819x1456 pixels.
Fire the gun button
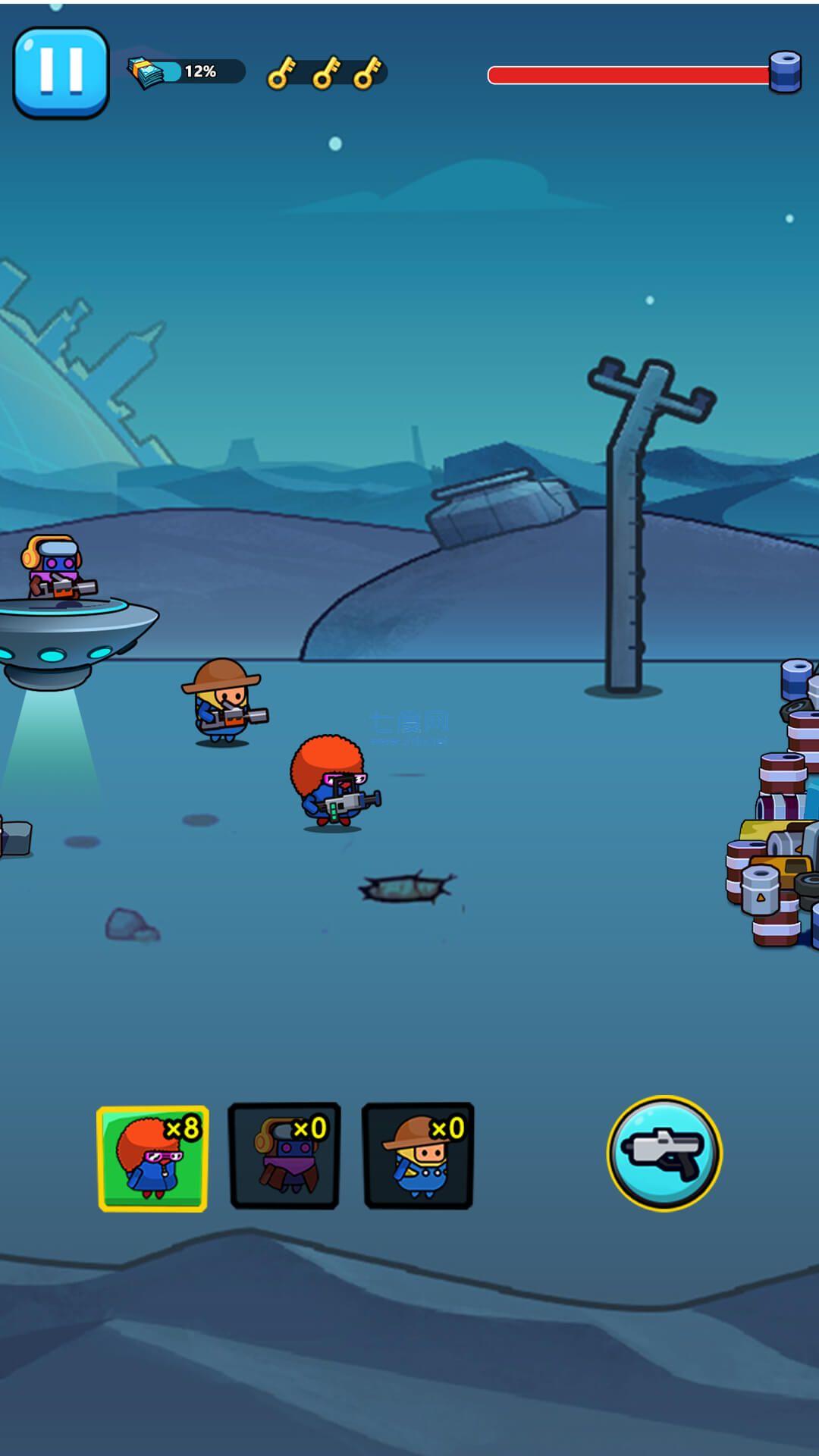[664, 1153]
